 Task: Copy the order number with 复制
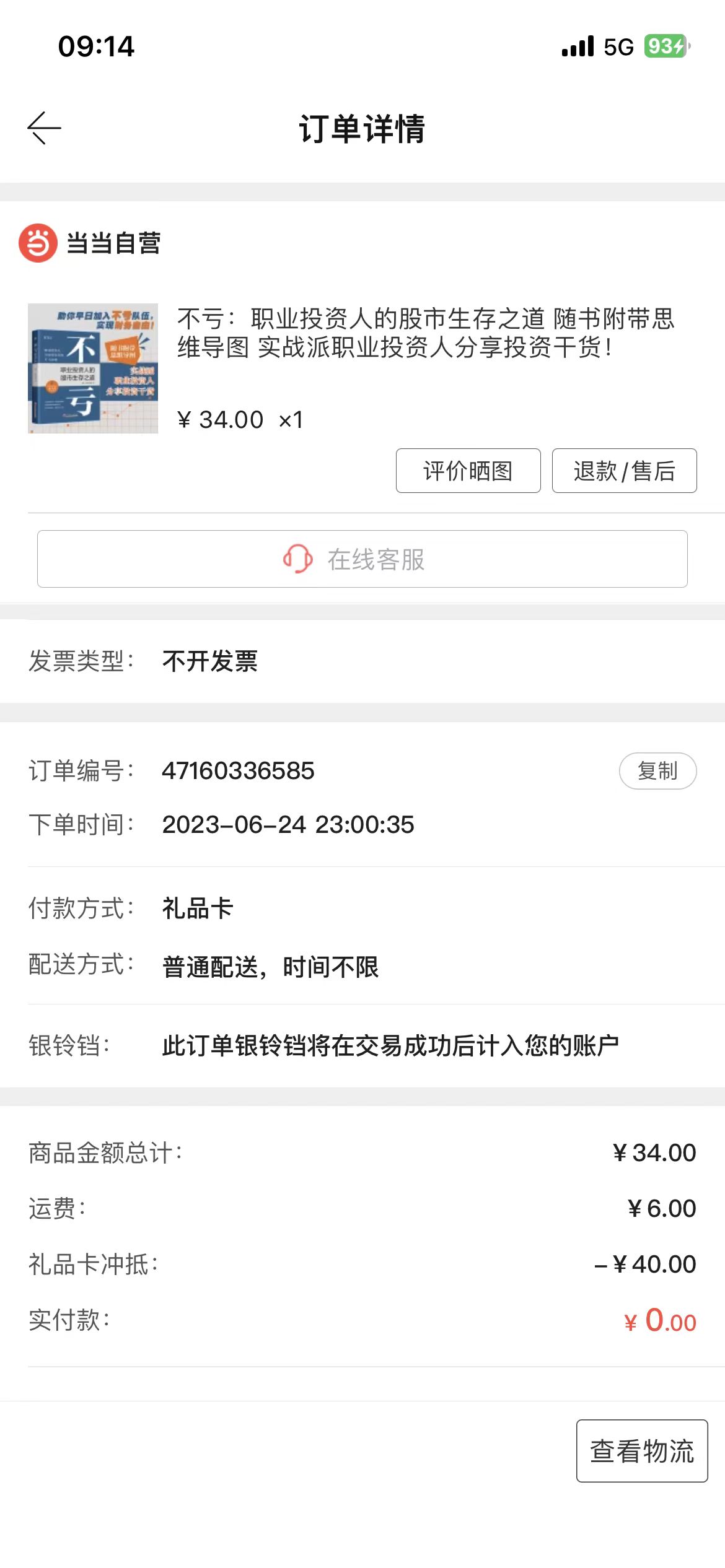[657, 771]
